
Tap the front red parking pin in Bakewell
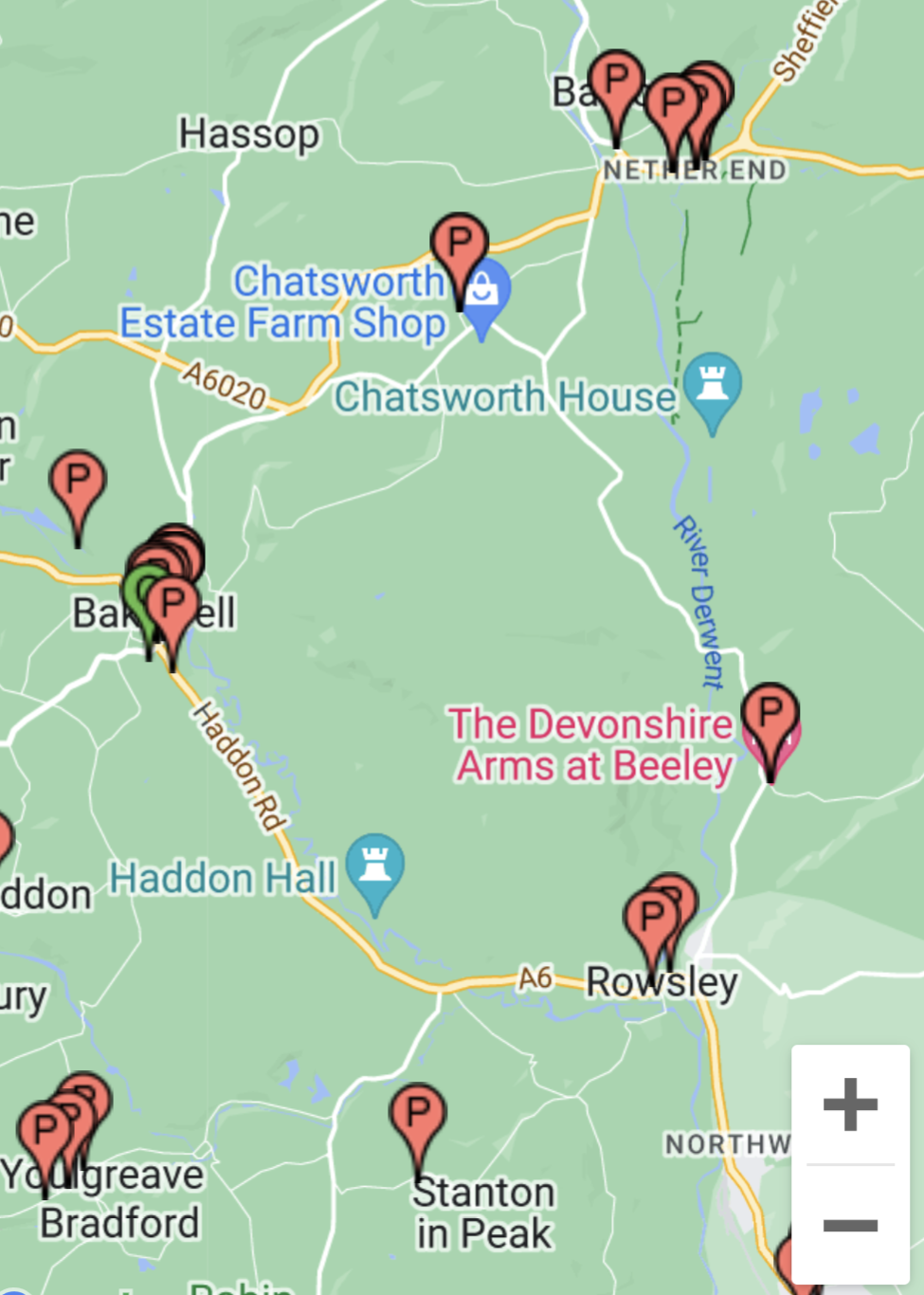click(x=173, y=606)
